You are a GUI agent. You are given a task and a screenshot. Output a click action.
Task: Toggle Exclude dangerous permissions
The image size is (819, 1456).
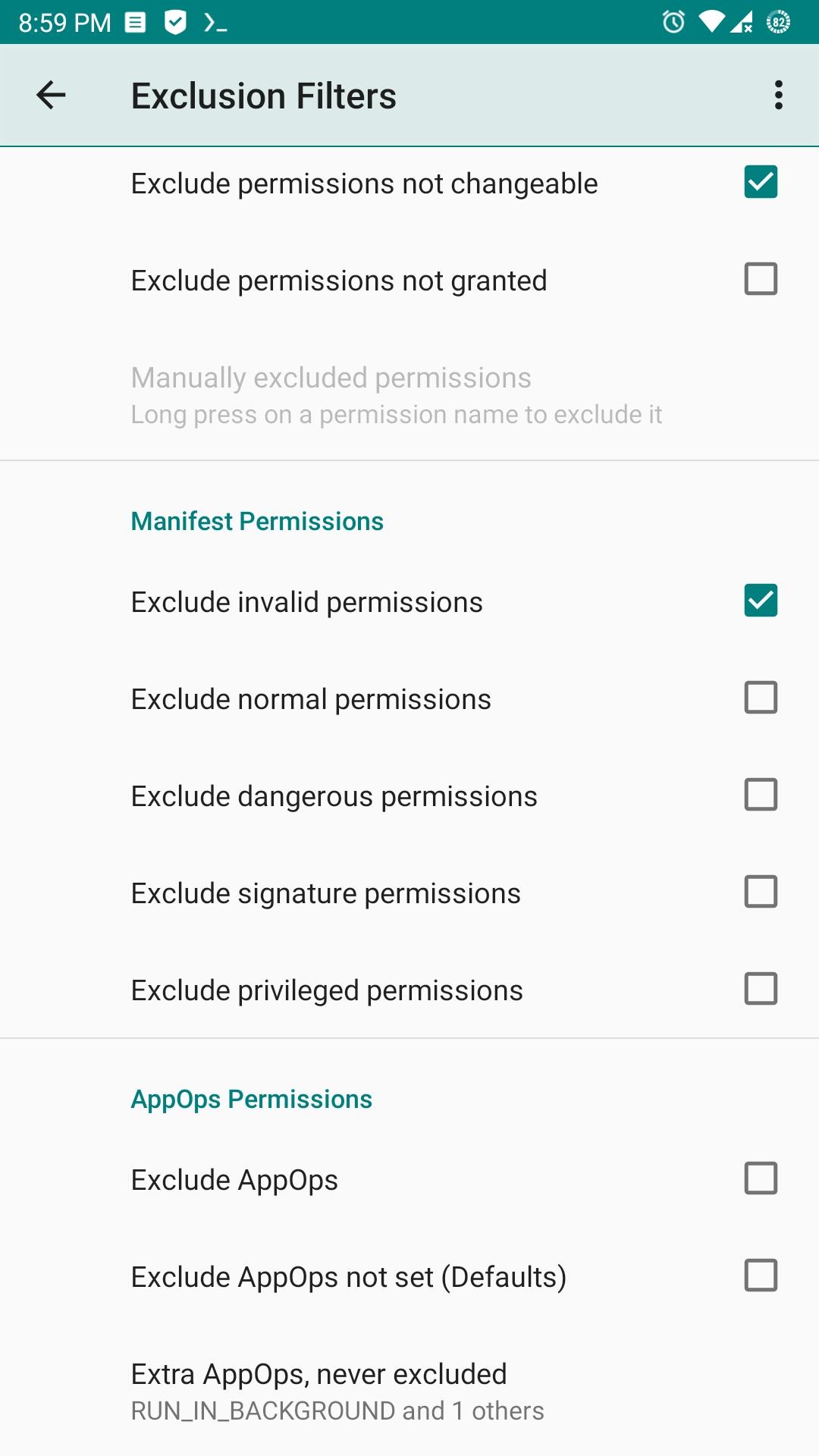(x=761, y=795)
